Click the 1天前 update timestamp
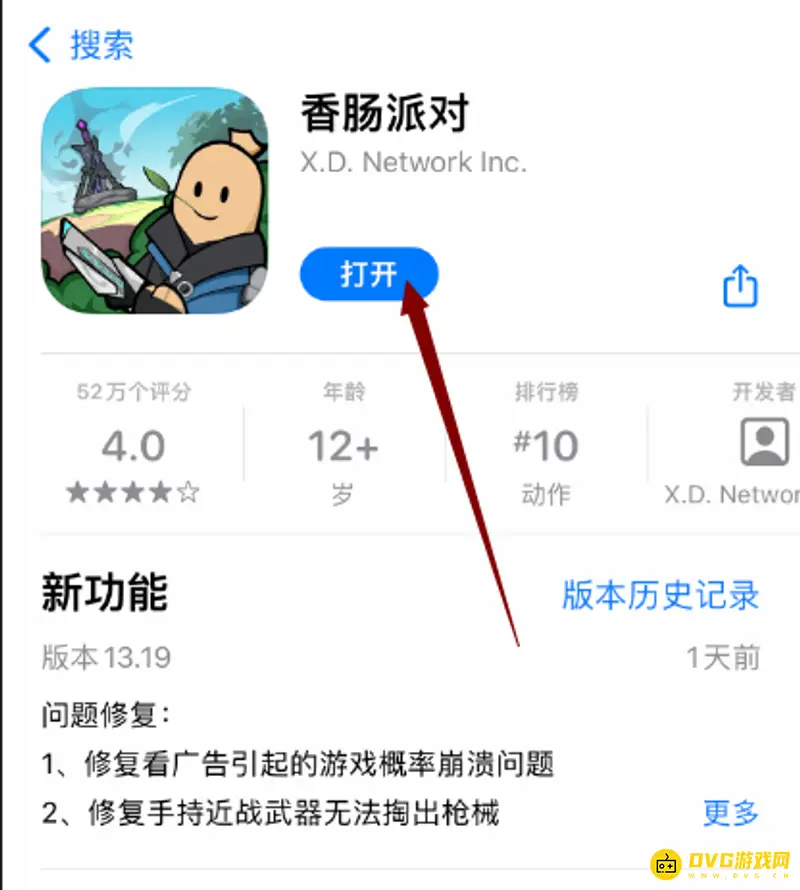The width and height of the screenshot is (800, 890). (x=726, y=658)
